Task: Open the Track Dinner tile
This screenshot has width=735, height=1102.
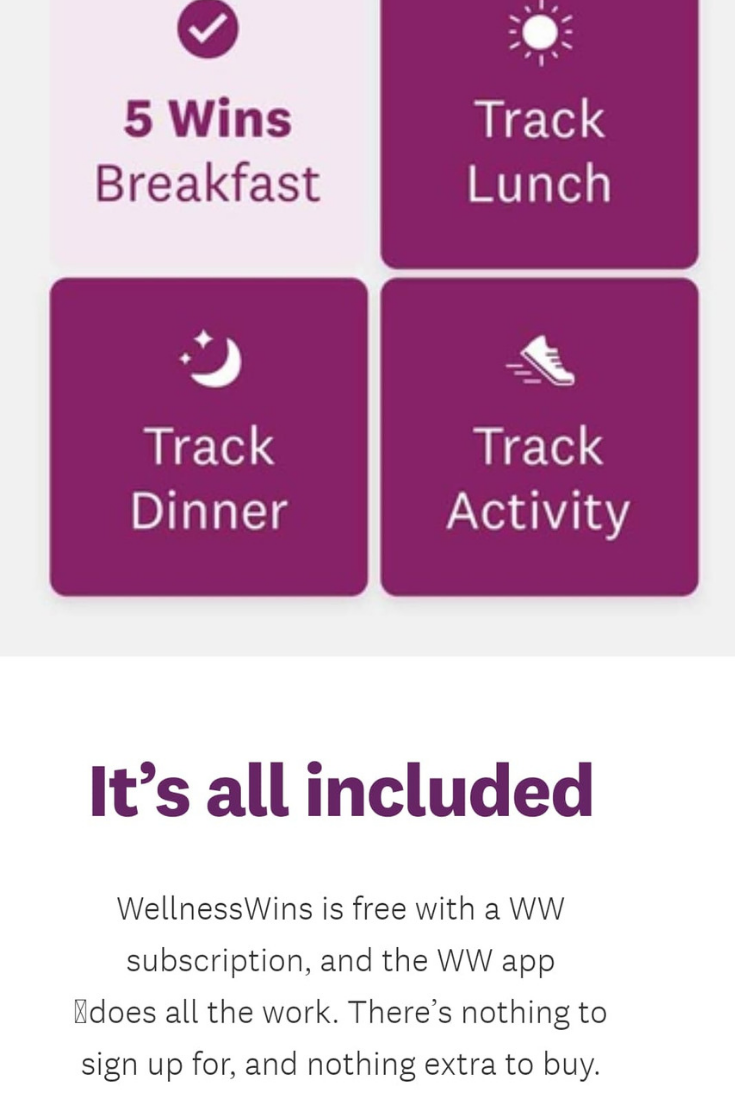Action: [207, 435]
